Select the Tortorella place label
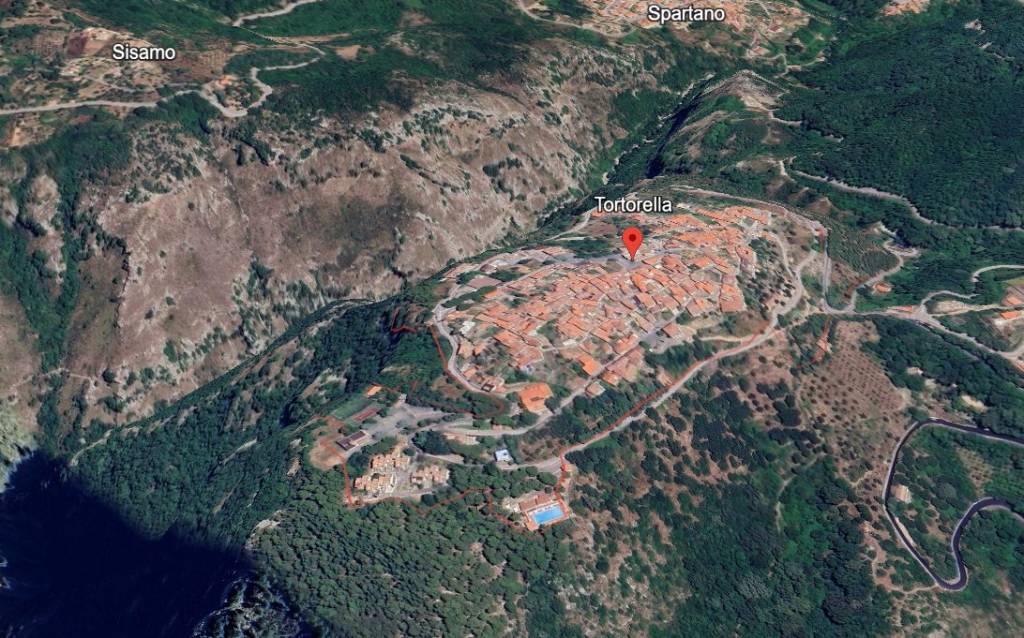The width and height of the screenshot is (1024, 638). click(633, 205)
